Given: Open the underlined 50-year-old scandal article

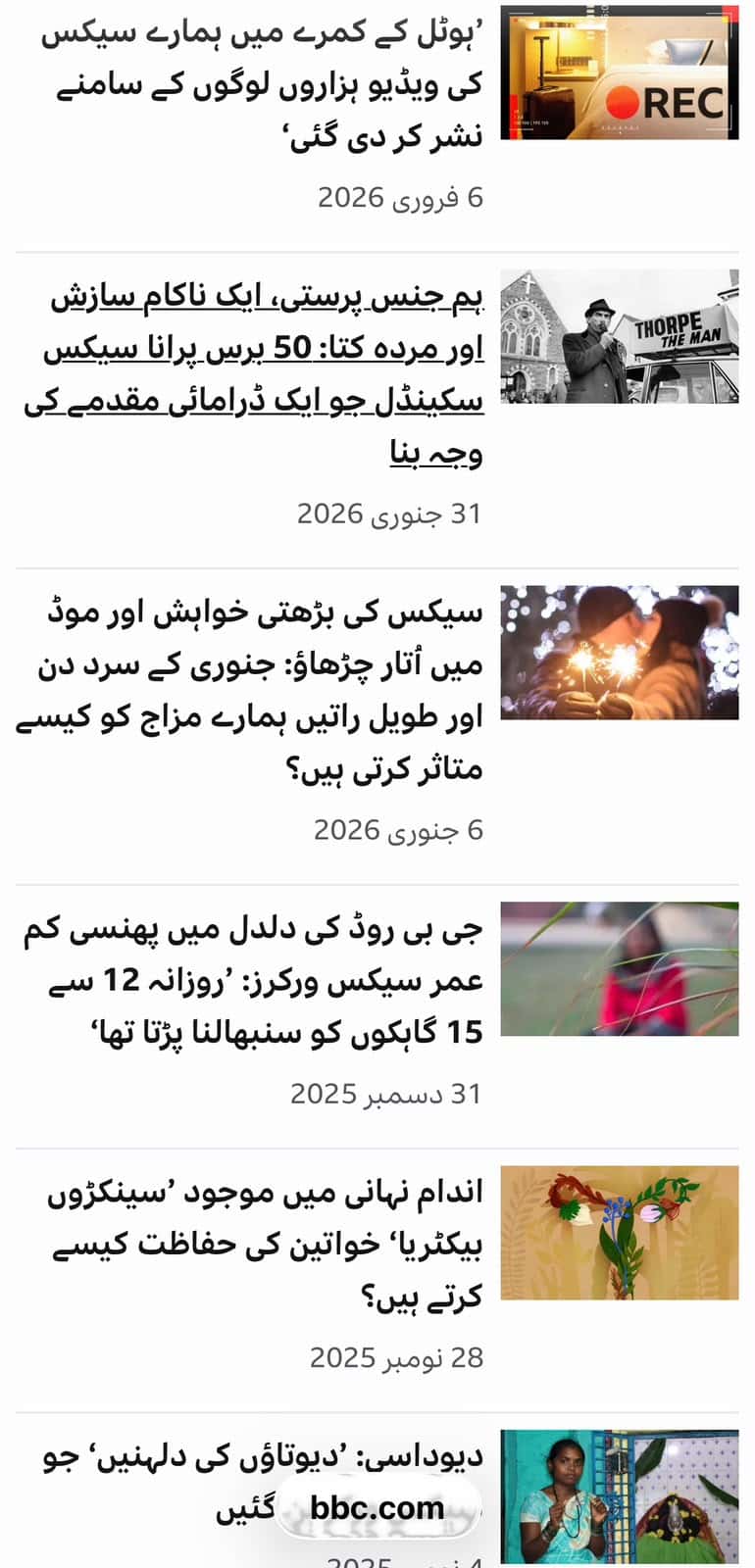Looking at the screenshot, I should (x=254, y=374).
